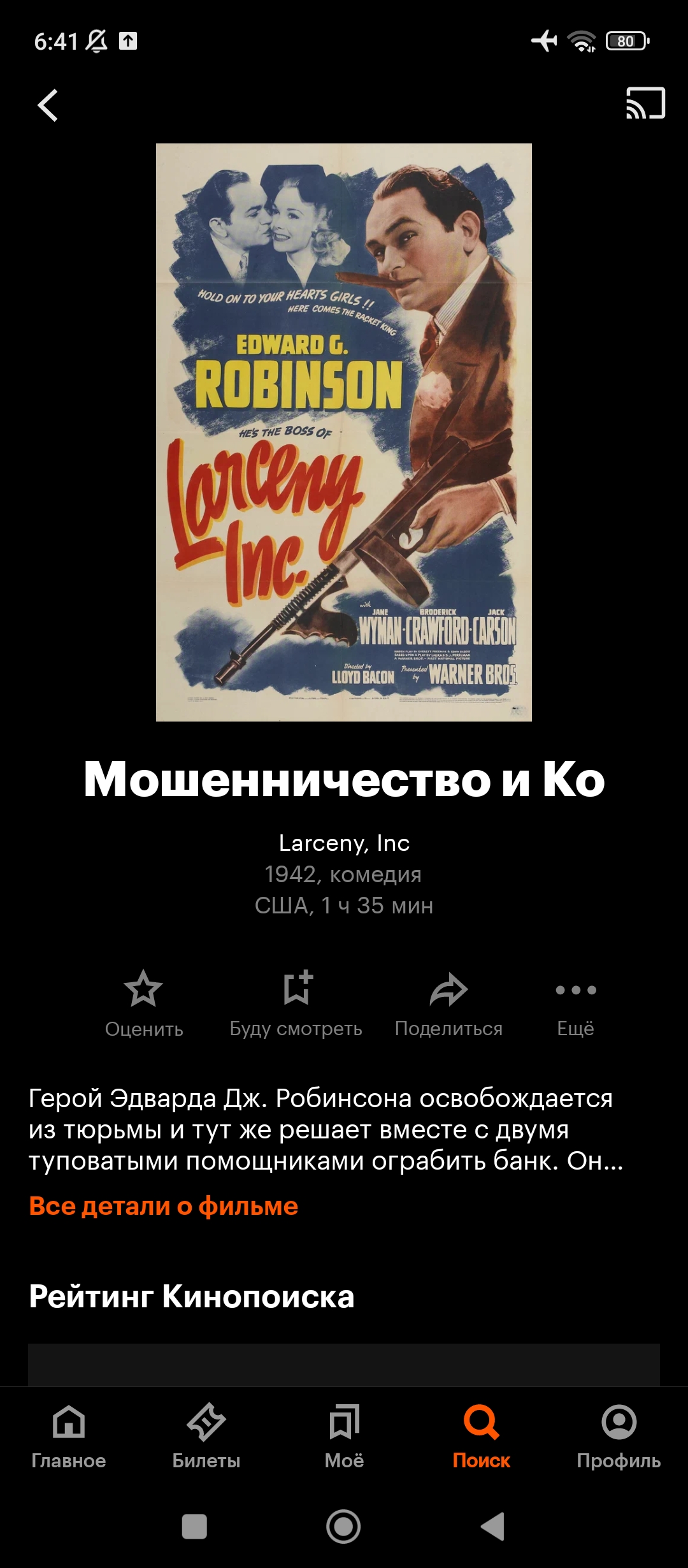Tap the system home button

(343, 1527)
